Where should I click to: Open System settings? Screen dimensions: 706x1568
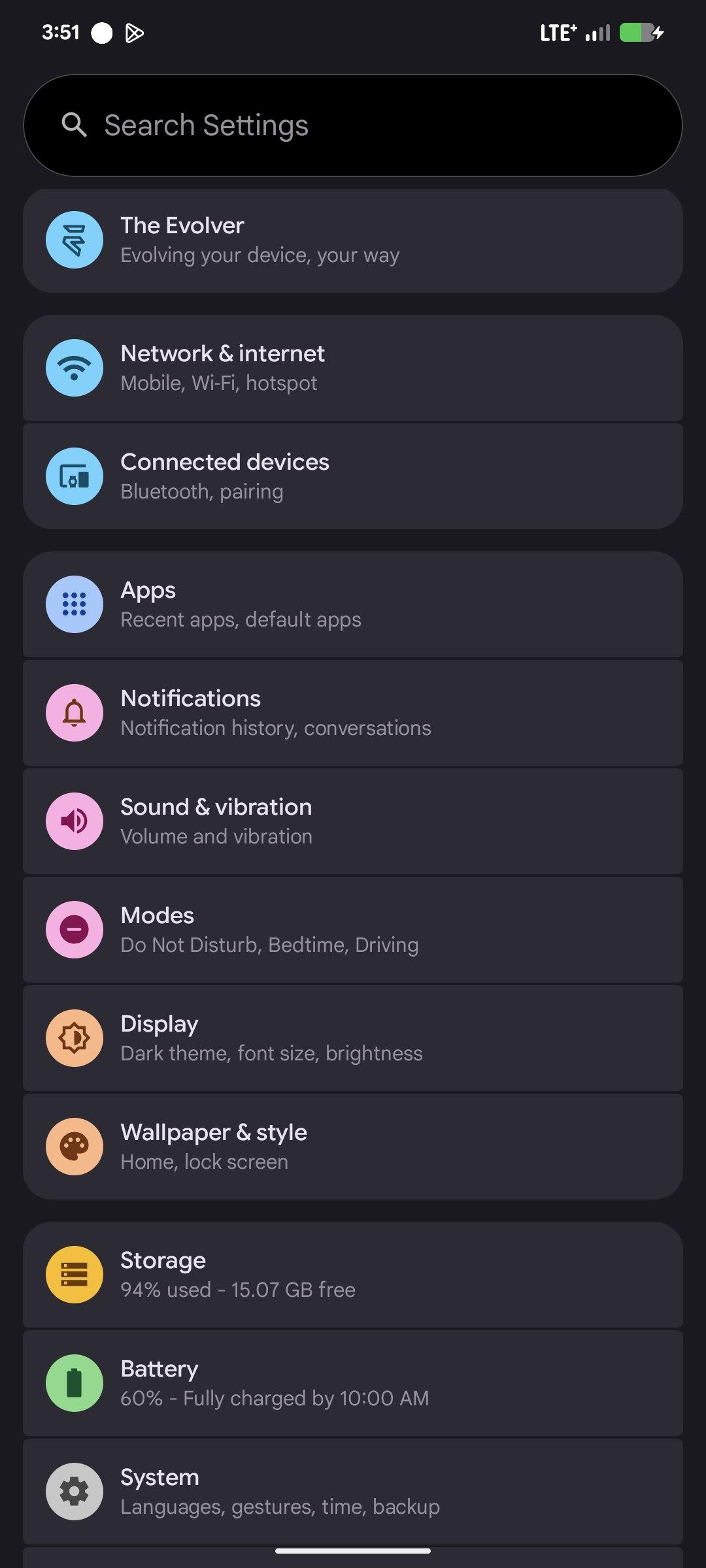[353, 1492]
